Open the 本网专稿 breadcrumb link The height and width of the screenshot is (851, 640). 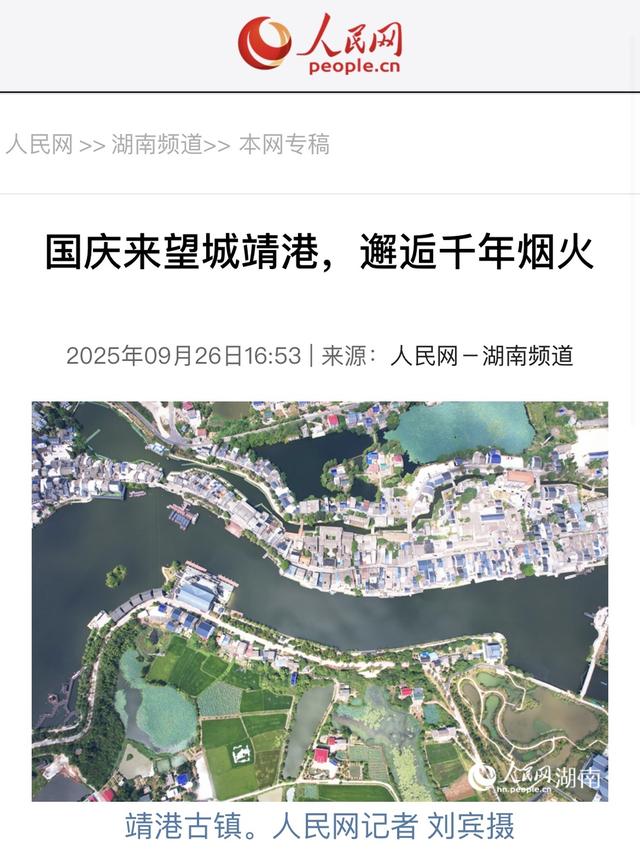(x=284, y=145)
